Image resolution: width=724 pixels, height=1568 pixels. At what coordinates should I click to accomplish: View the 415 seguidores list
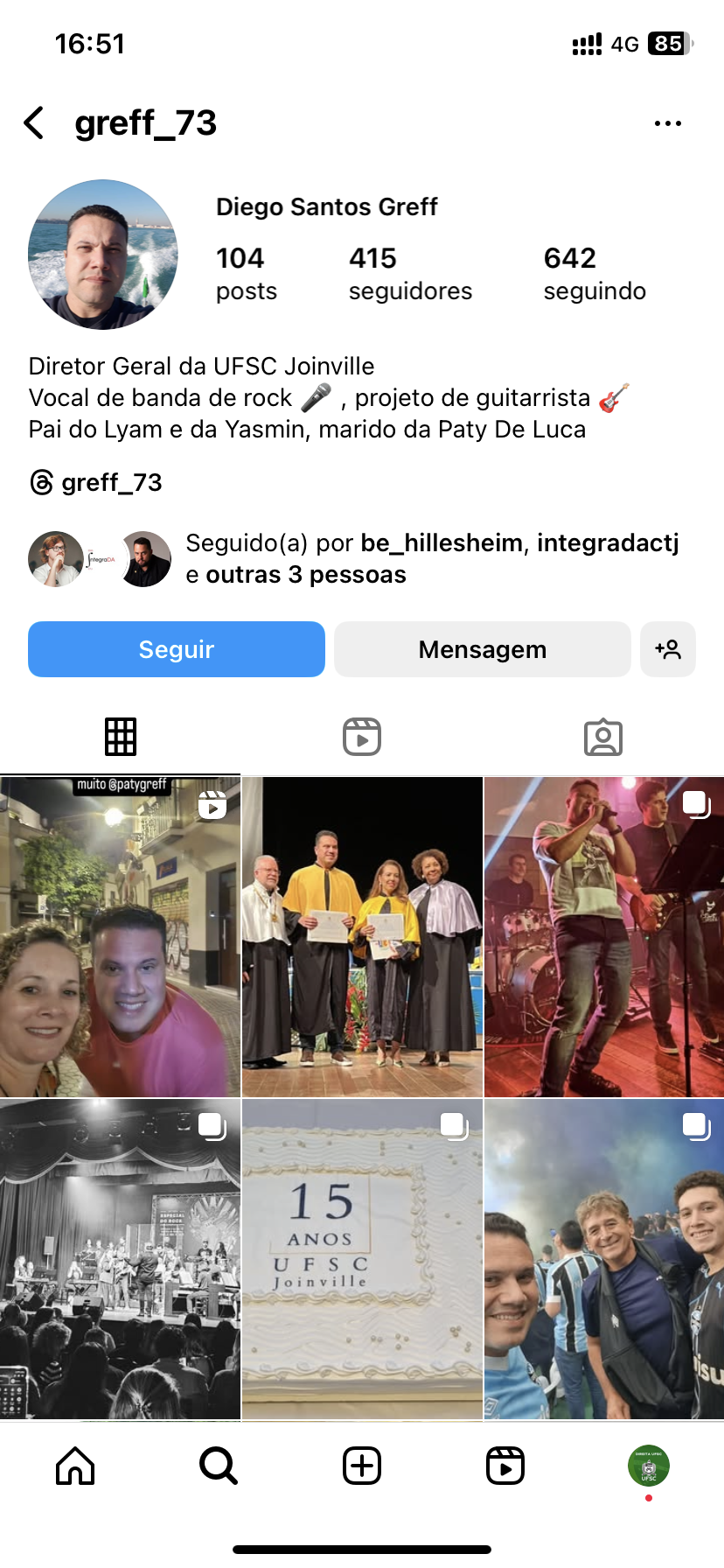tap(409, 273)
